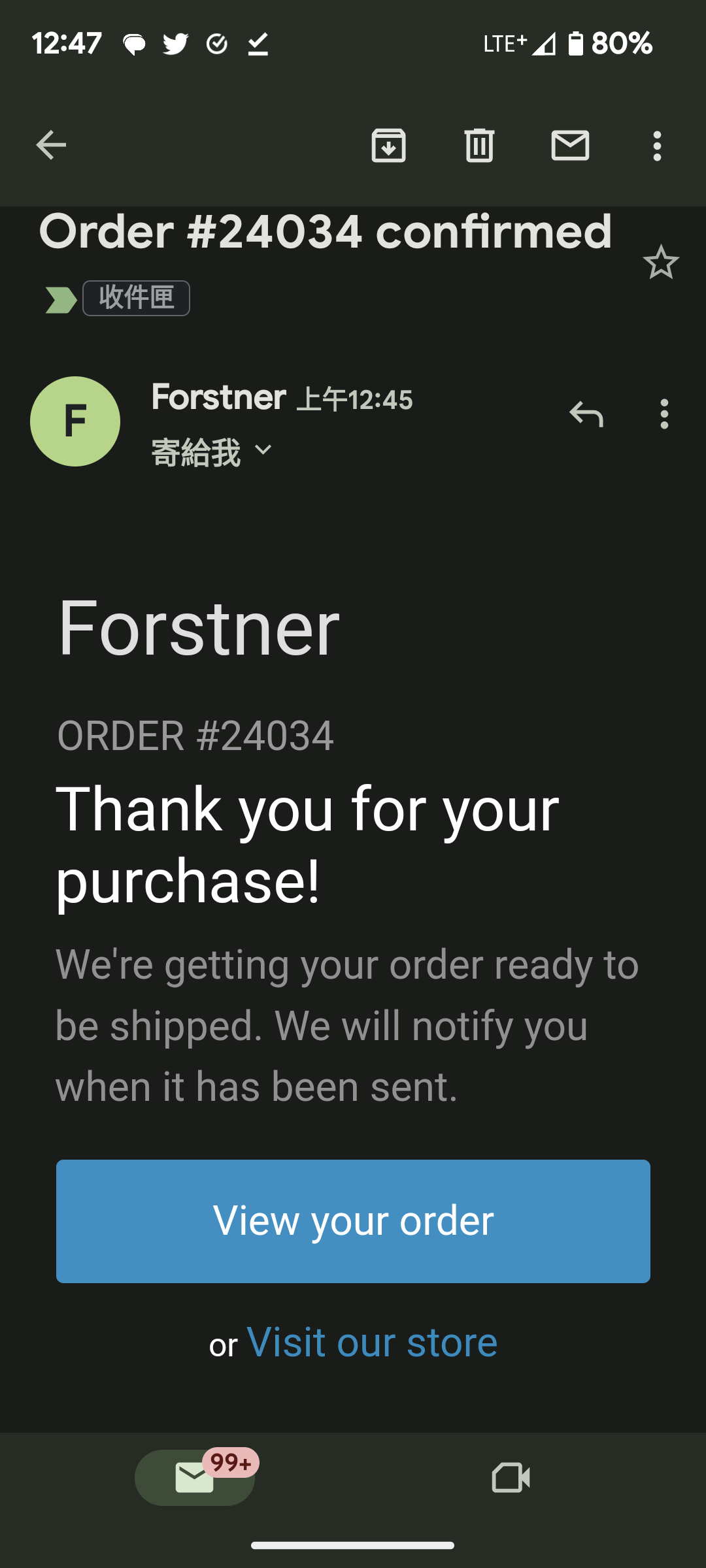Go back to the inbox list

[x=51, y=145]
